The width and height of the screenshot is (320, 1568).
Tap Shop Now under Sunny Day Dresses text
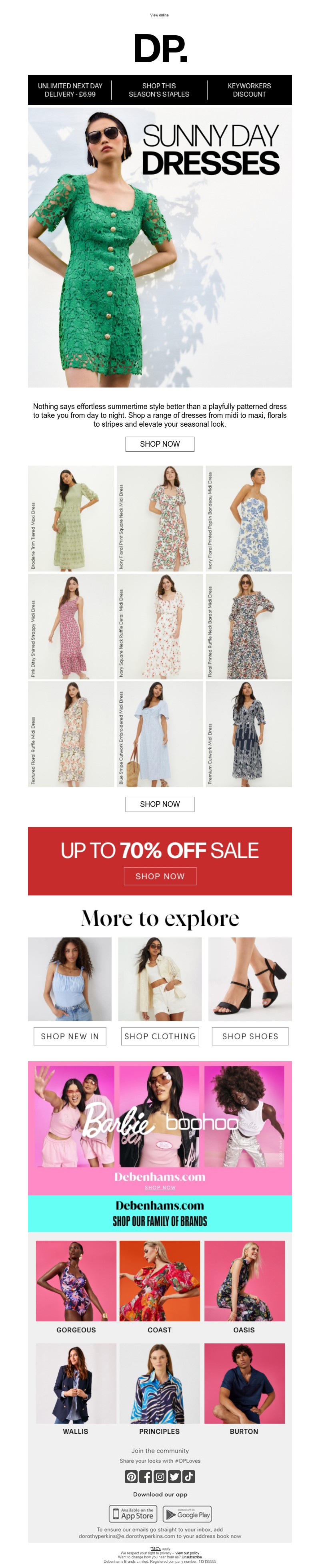[160, 444]
